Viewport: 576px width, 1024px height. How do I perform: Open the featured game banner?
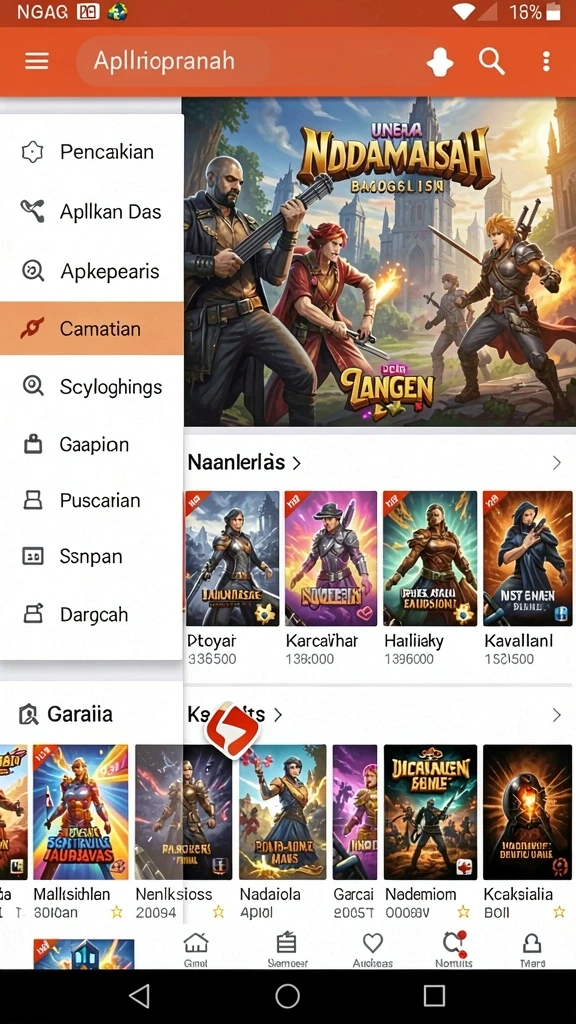(x=379, y=262)
